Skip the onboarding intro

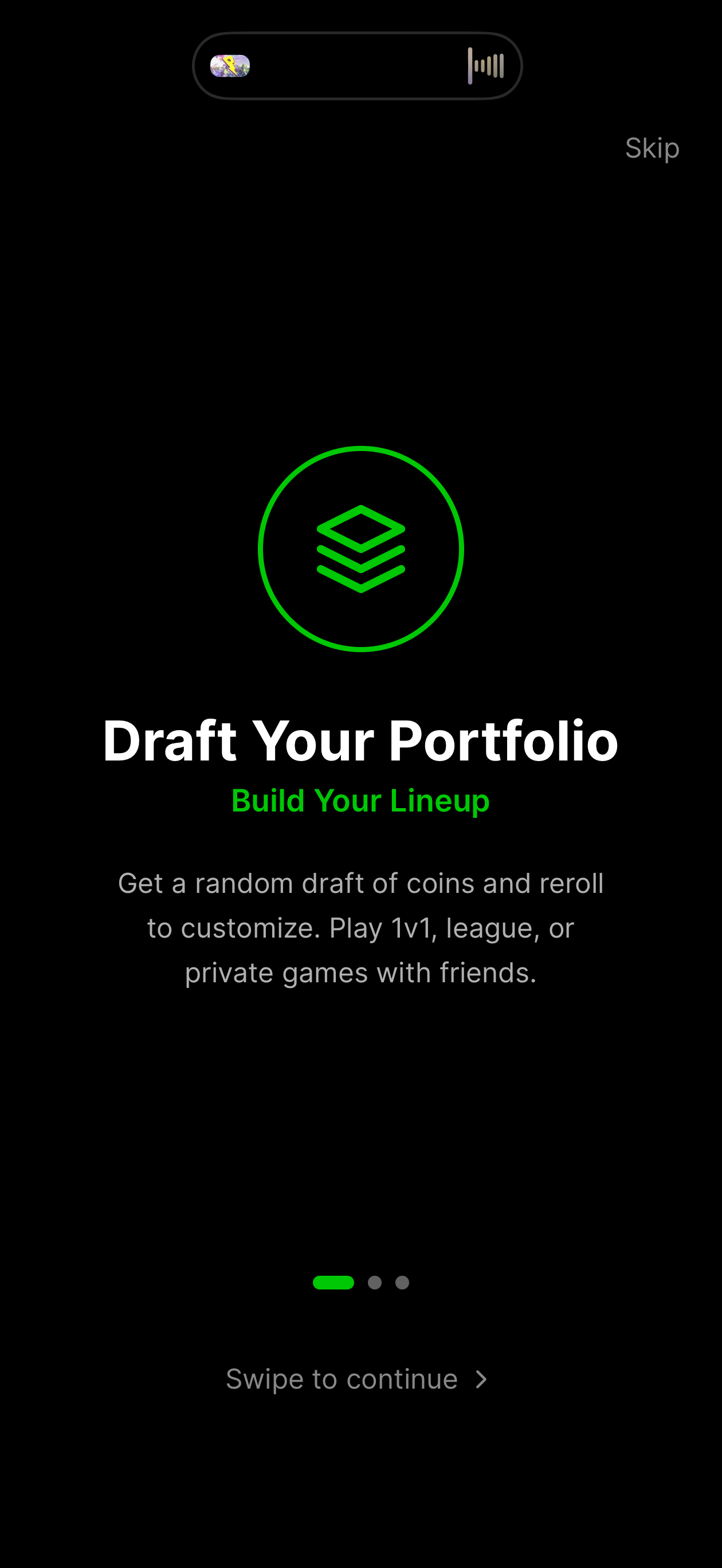point(652,148)
